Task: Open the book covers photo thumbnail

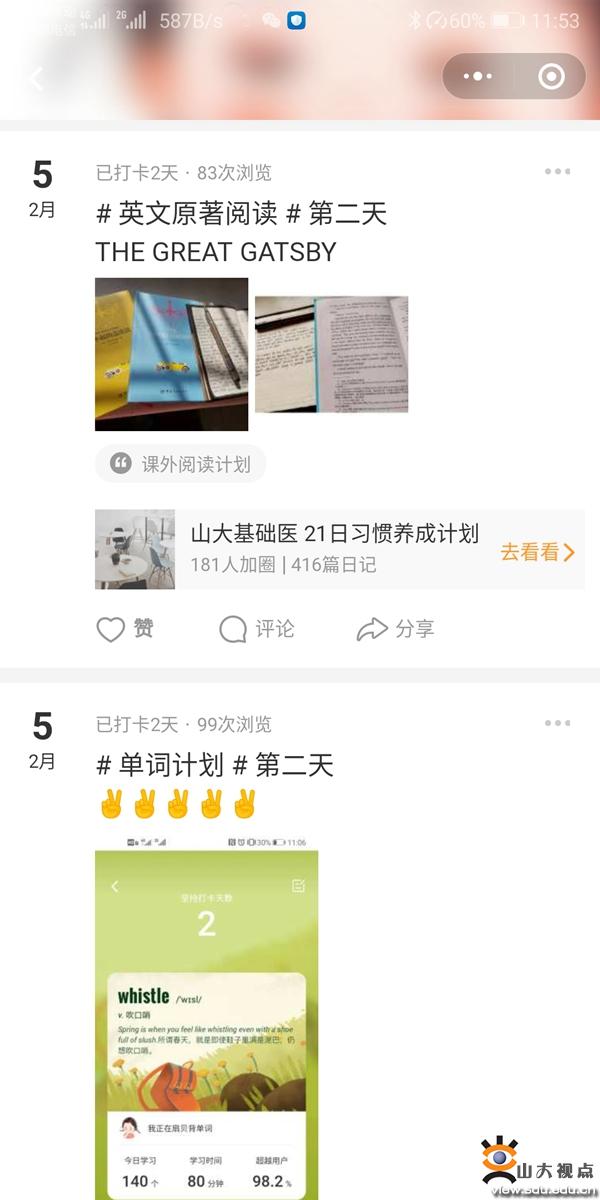Action: (171, 354)
